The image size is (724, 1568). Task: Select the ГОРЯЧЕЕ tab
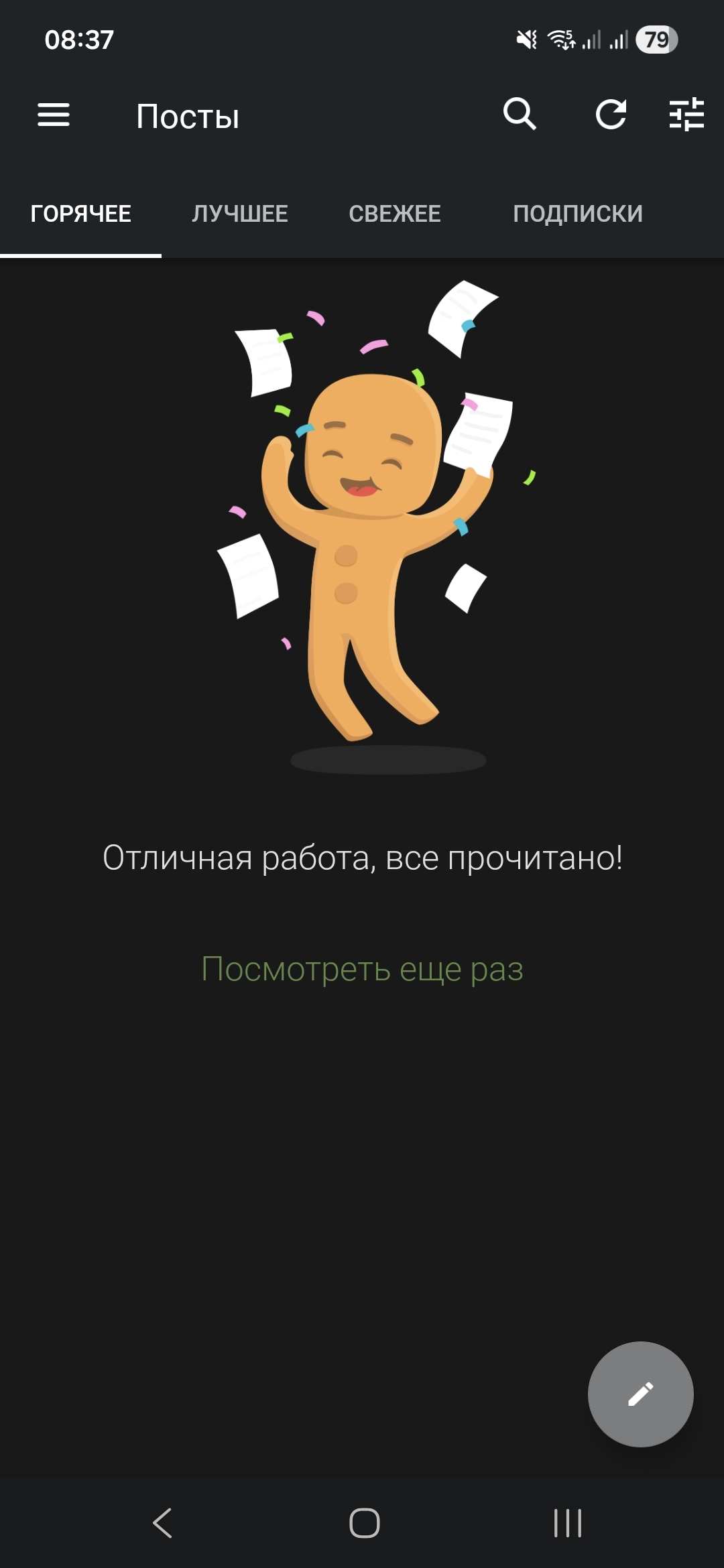(80, 214)
